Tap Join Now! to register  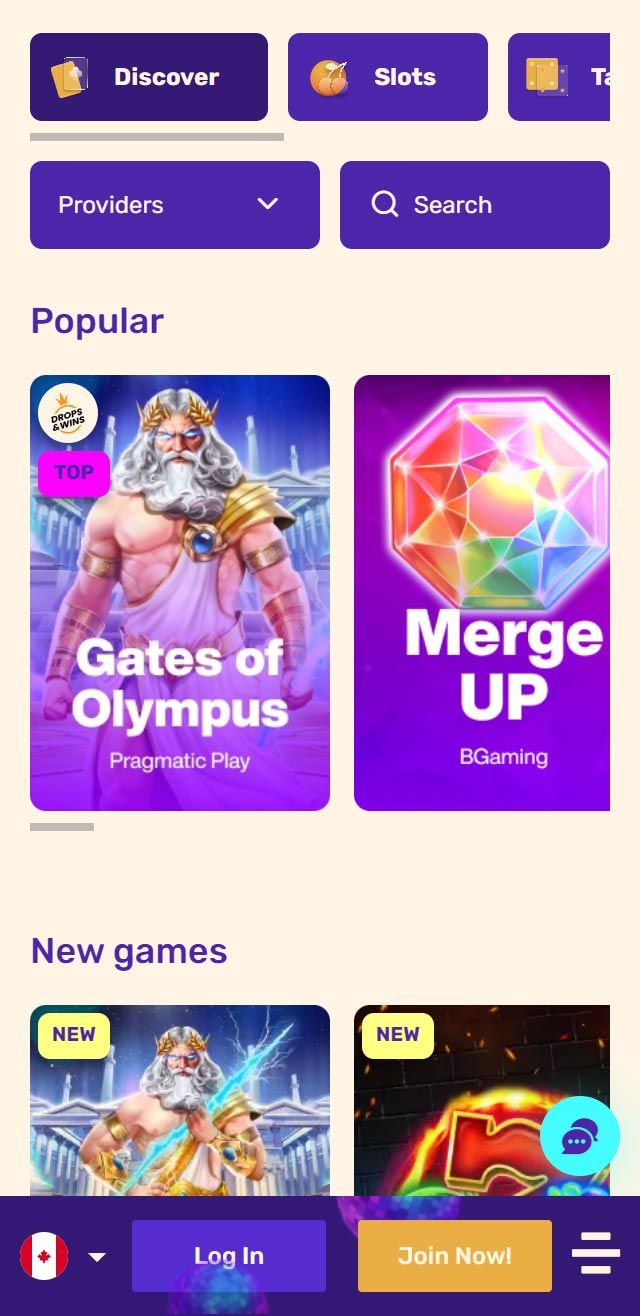coord(455,1256)
